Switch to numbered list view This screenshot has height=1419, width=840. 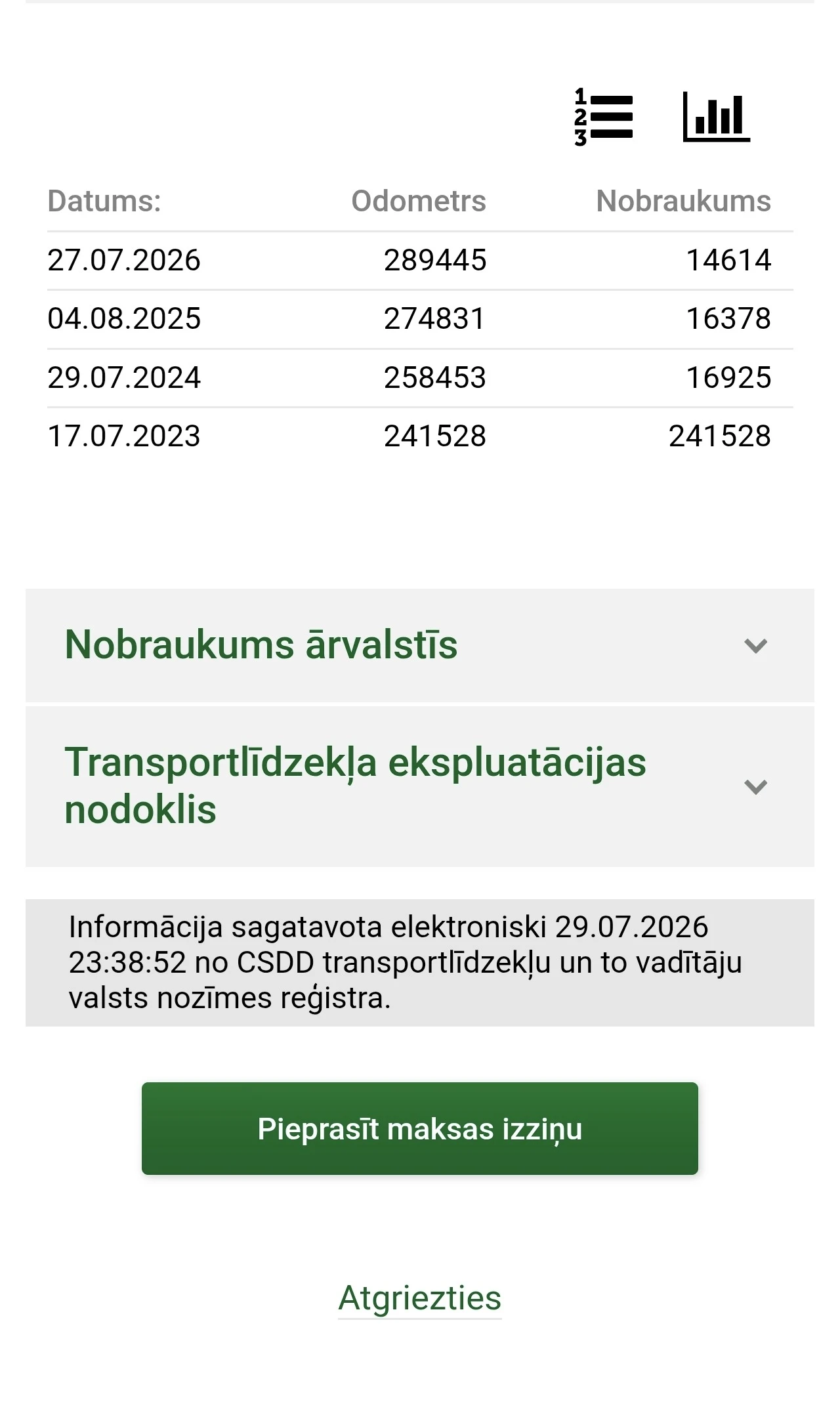click(604, 117)
